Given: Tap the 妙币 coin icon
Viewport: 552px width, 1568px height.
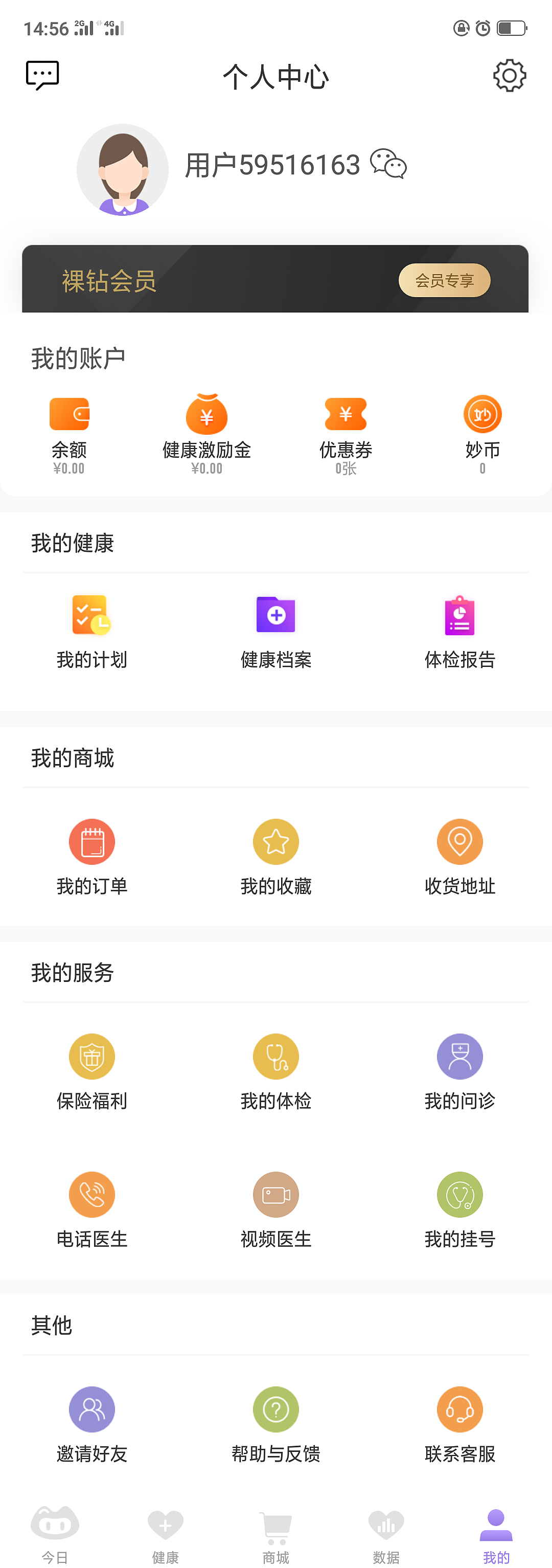Looking at the screenshot, I should point(482,413).
